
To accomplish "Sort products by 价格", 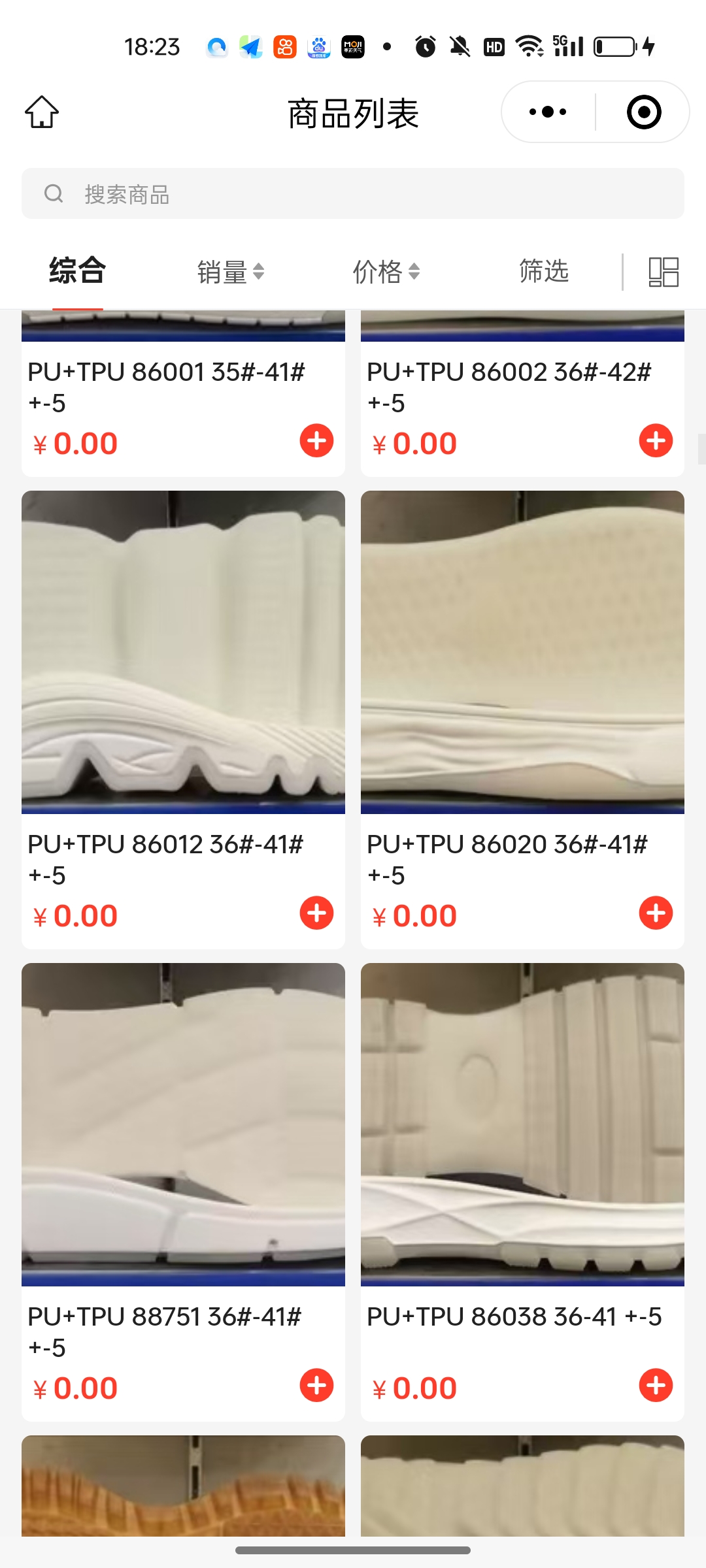I will [x=386, y=272].
